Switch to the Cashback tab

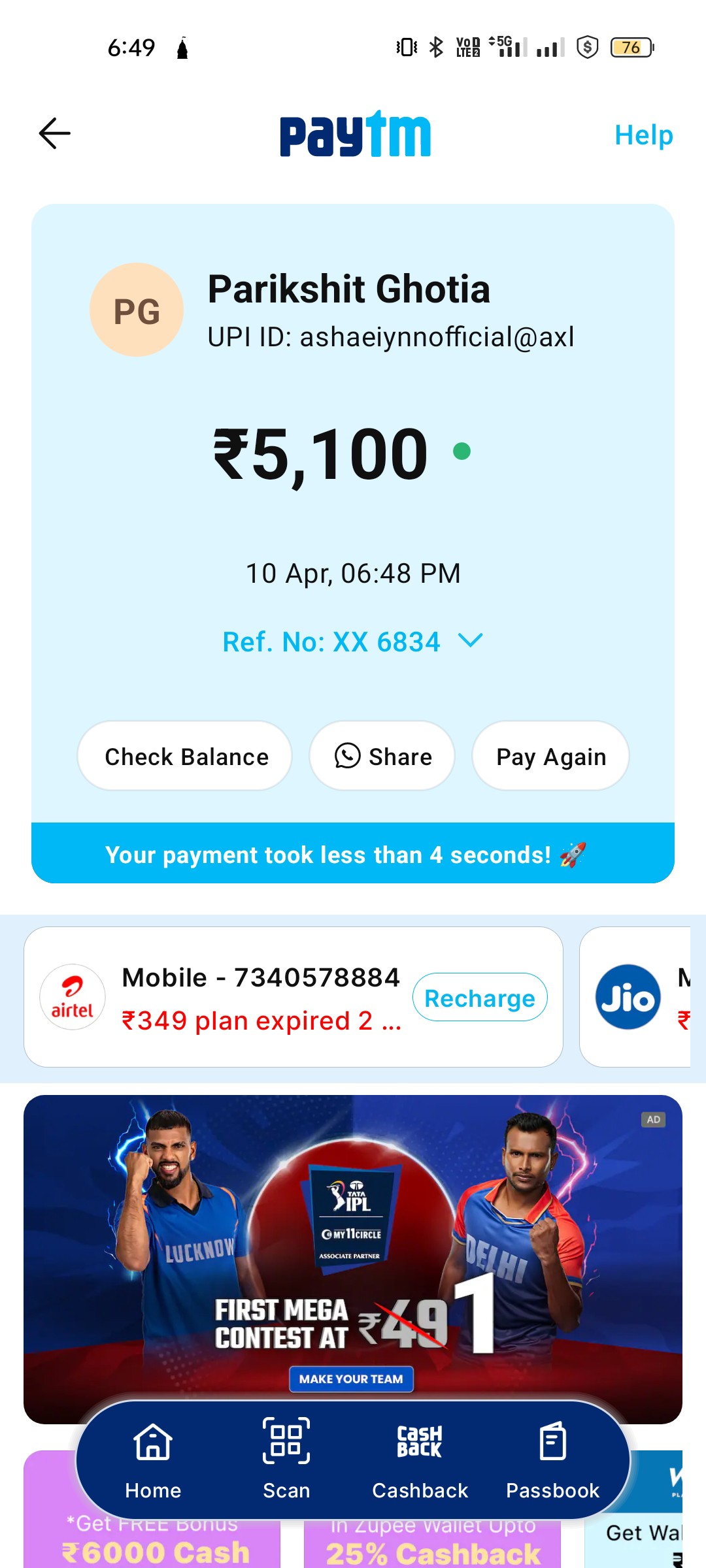pyautogui.click(x=420, y=1460)
